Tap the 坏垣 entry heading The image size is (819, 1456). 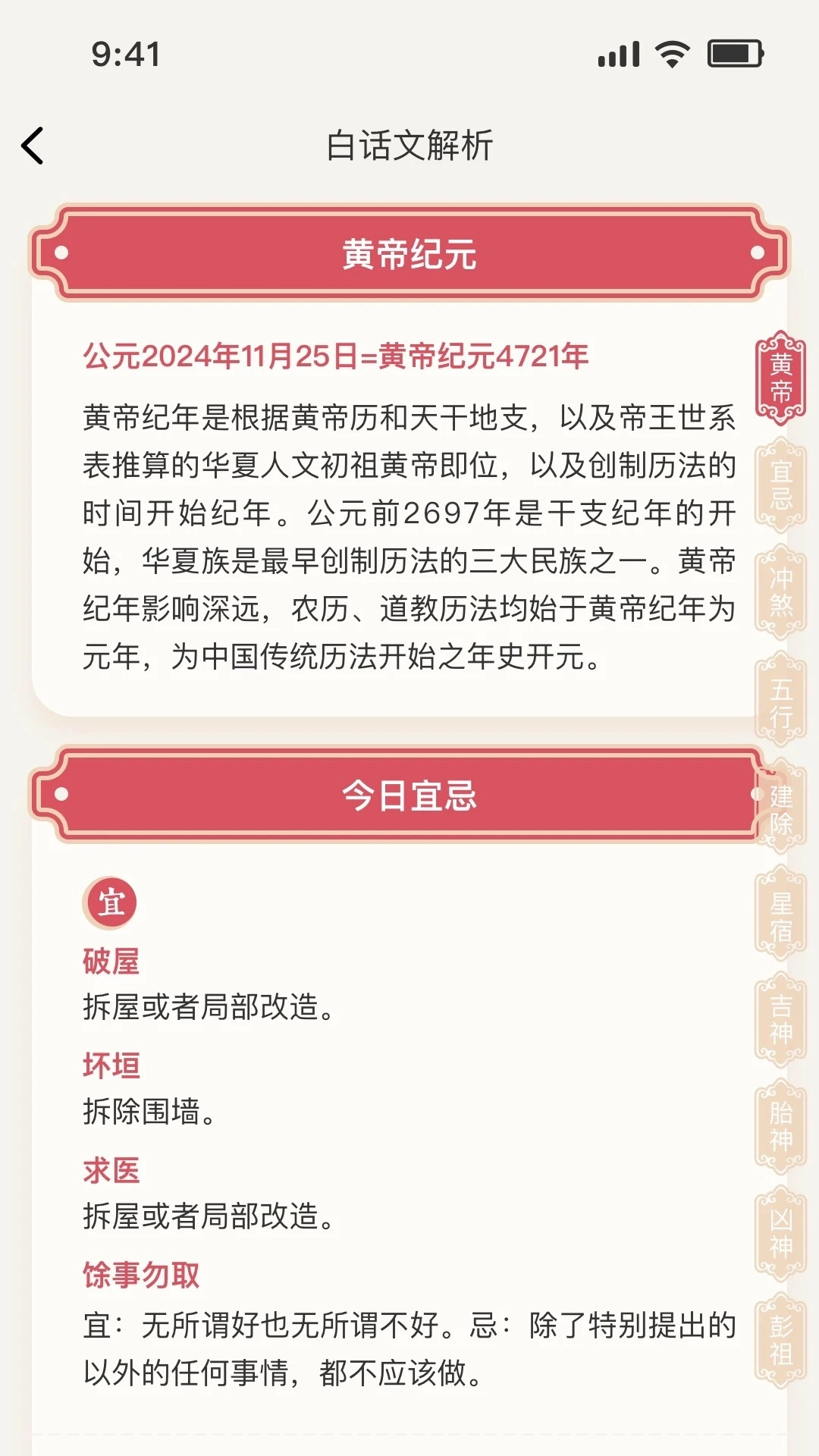[x=110, y=1065]
